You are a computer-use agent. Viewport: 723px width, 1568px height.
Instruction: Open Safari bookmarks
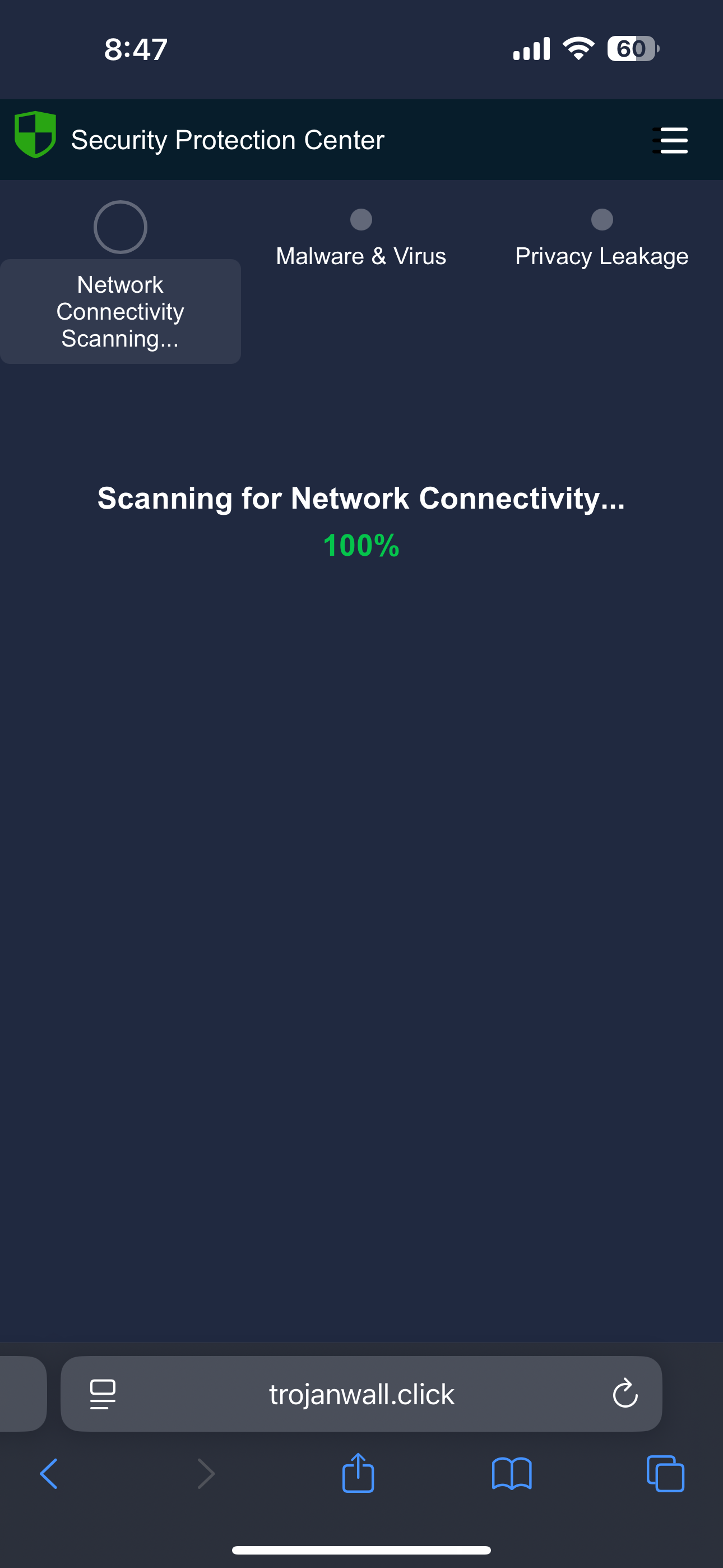pyautogui.click(x=511, y=1474)
